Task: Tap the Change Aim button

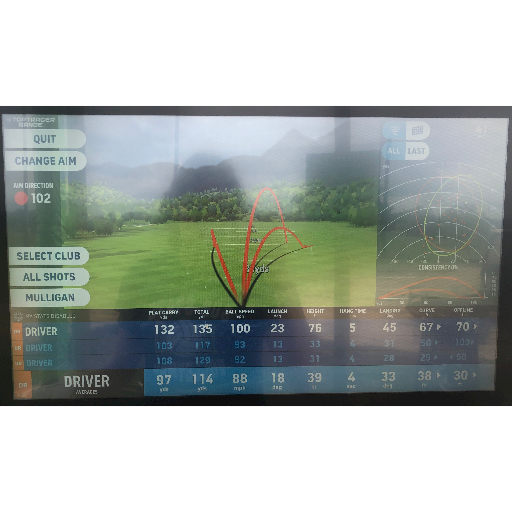Action: tap(45, 161)
